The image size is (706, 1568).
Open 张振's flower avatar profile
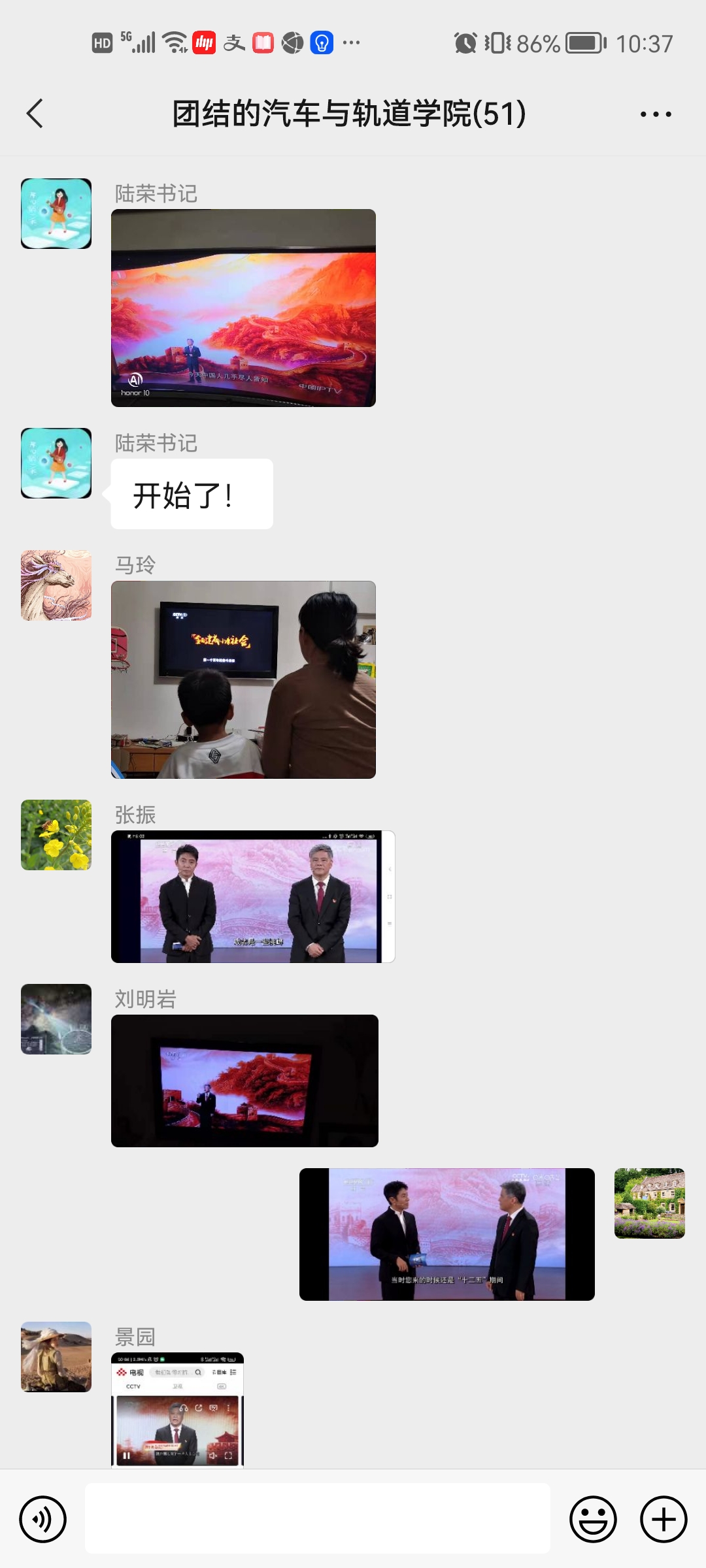[56, 835]
